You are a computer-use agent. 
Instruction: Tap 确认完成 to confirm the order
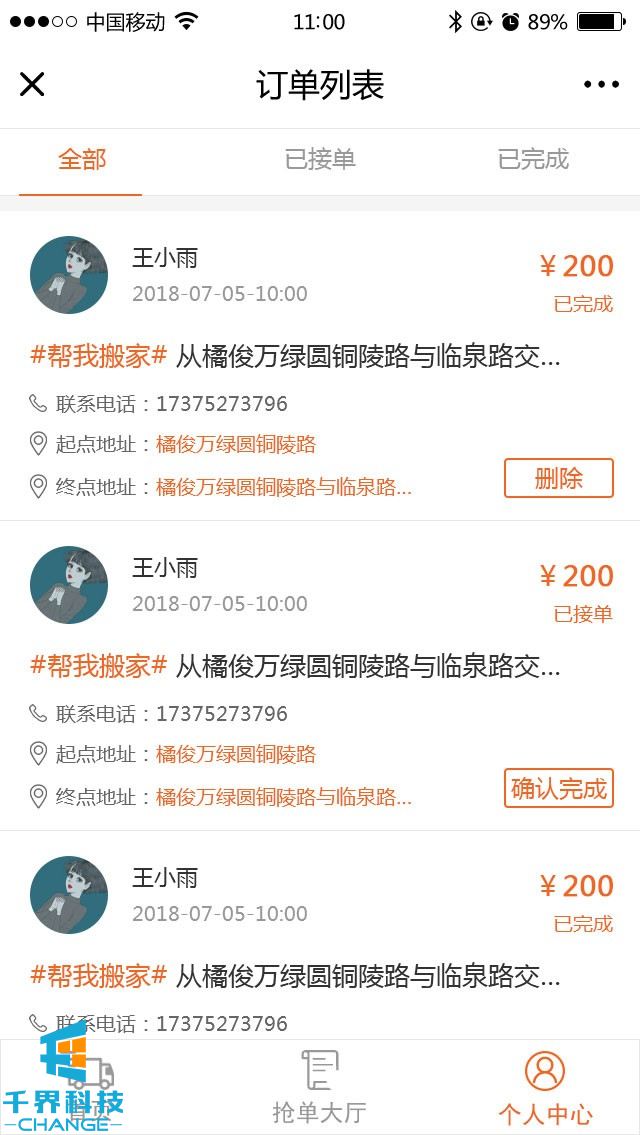click(x=558, y=788)
